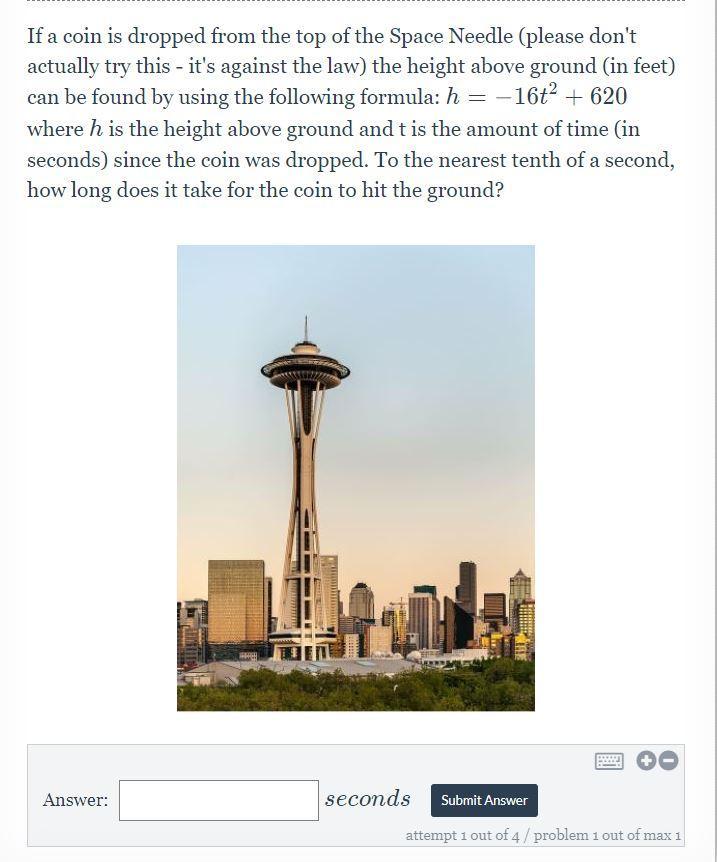
Task: Decrease text size with minus icon
Action: coord(668,761)
